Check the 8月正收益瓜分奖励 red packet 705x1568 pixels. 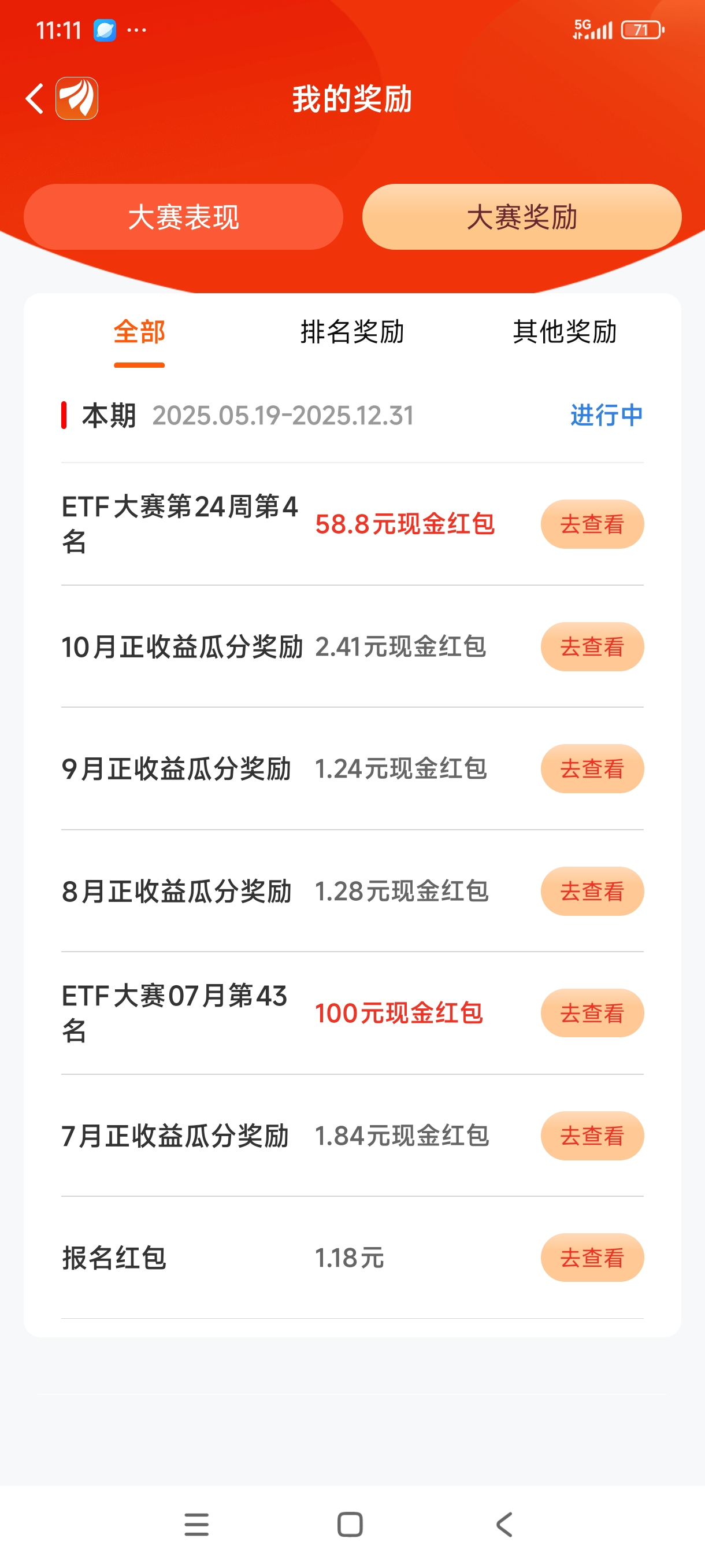click(x=592, y=891)
